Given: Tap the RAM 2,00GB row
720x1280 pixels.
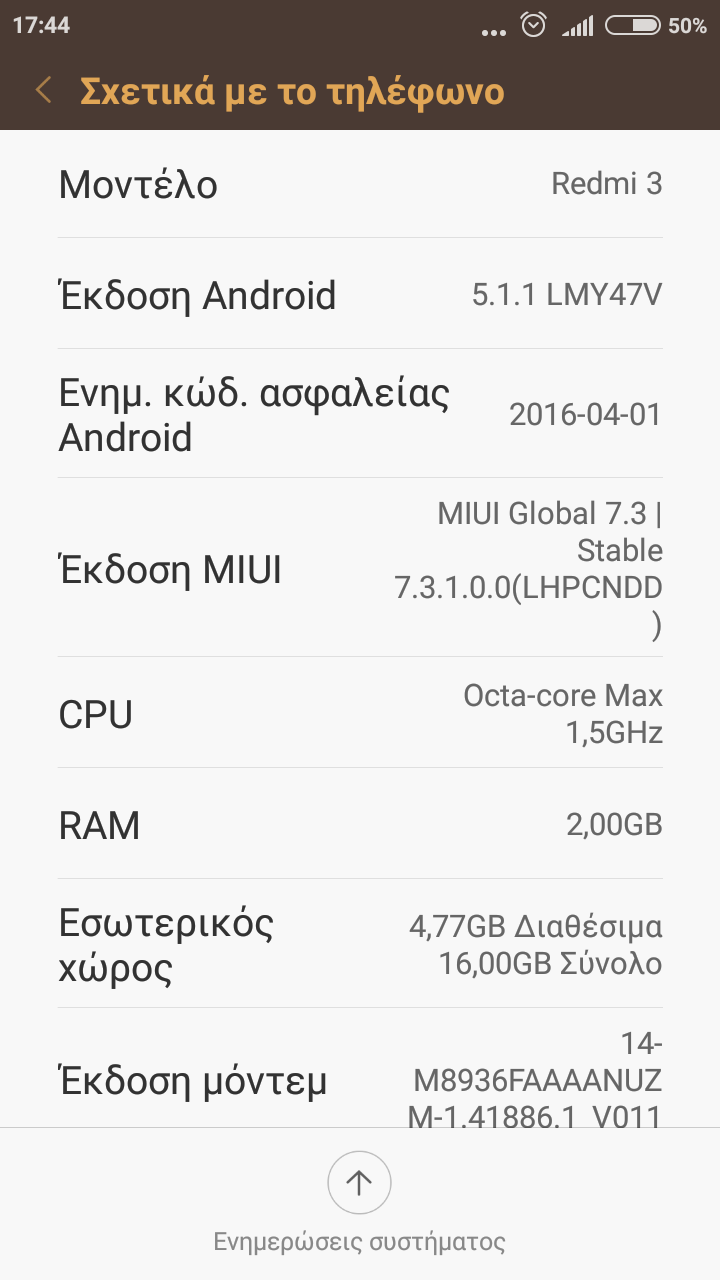Looking at the screenshot, I should tap(360, 824).
